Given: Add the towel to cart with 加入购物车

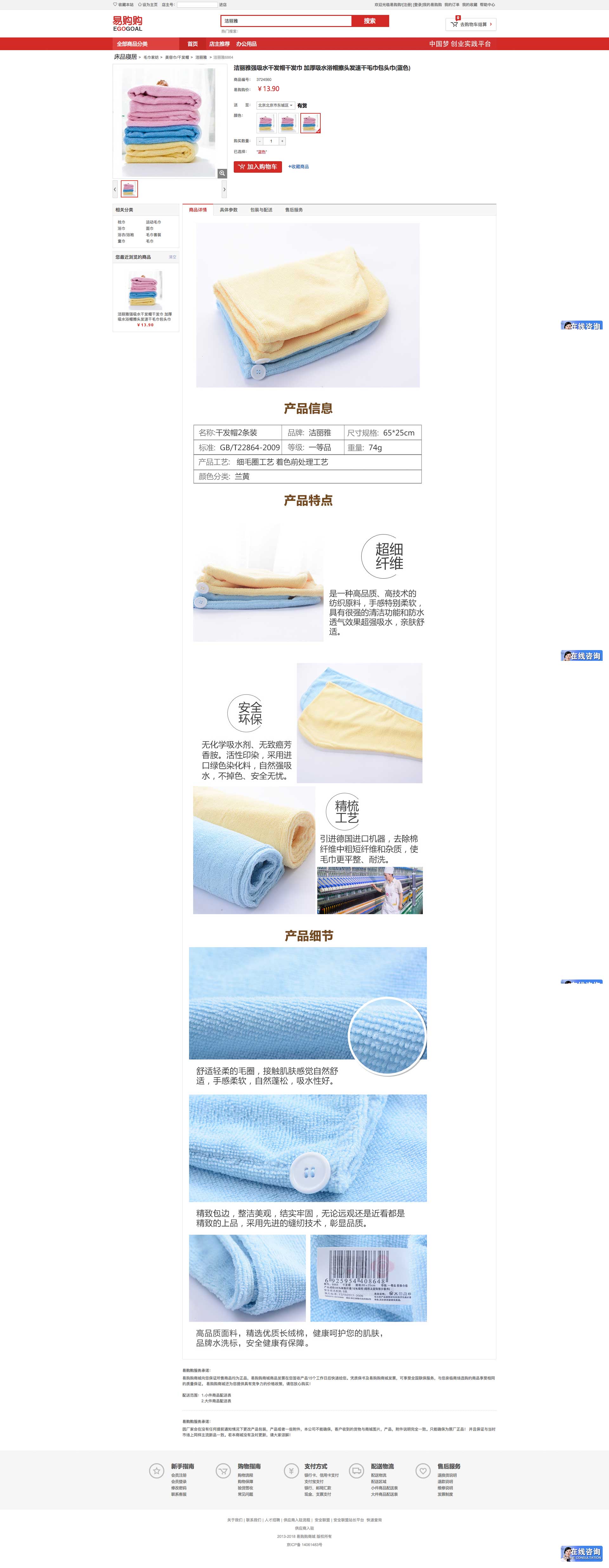Looking at the screenshot, I should click(x=258, y=167).
